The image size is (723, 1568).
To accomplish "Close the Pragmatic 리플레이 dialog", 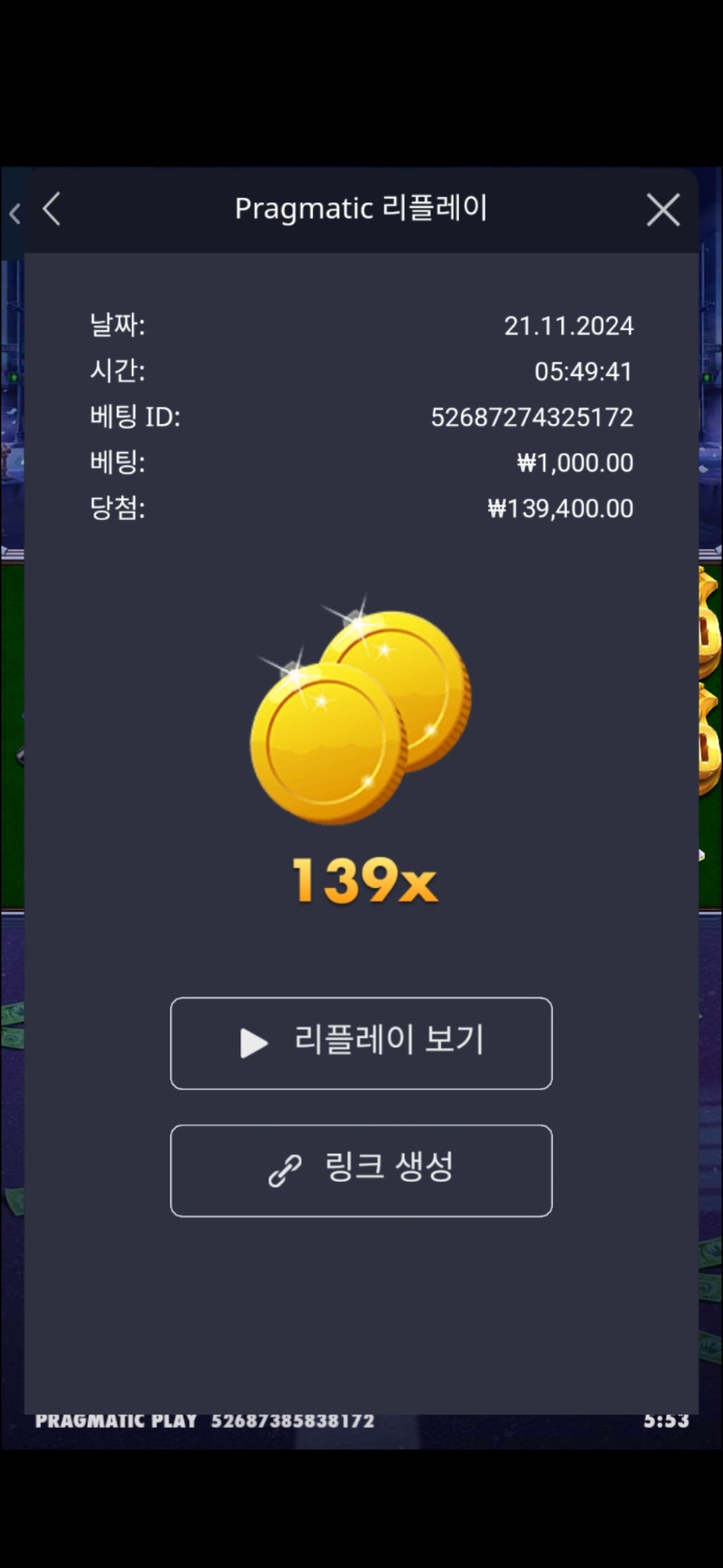I will coord(662,210).
